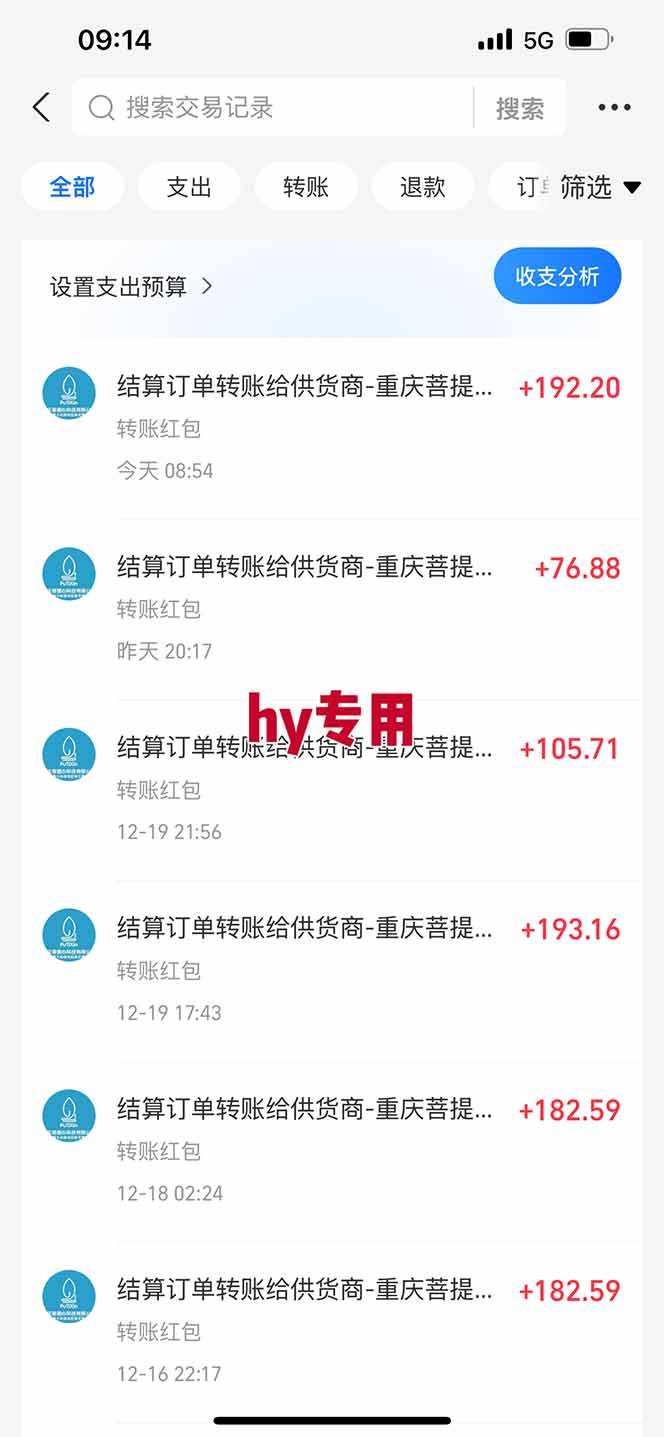Switch to the 转账 tab
664x1437 pixels.
[x=306, y=187]
